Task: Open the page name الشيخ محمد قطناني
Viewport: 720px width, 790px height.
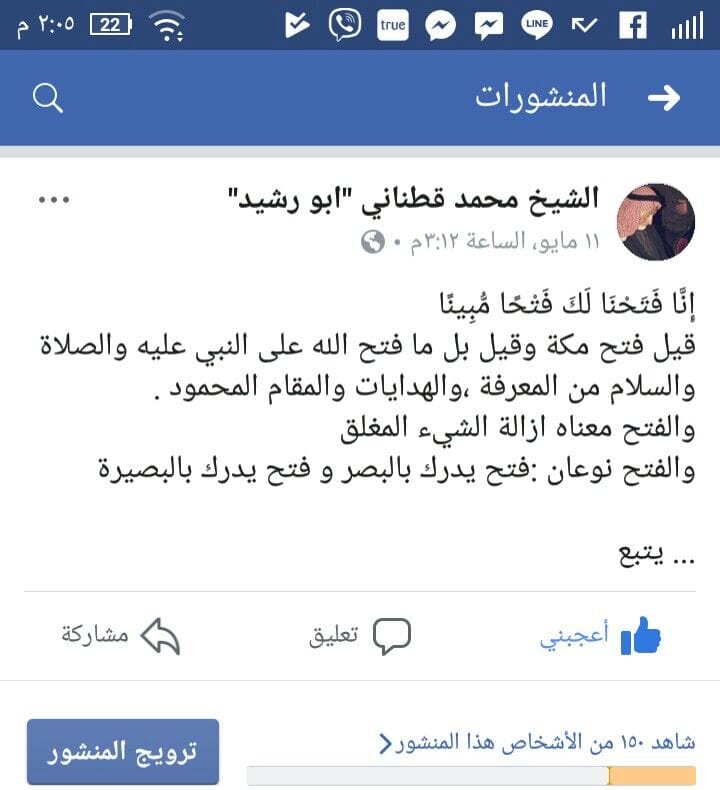Action: coord(413,199)
